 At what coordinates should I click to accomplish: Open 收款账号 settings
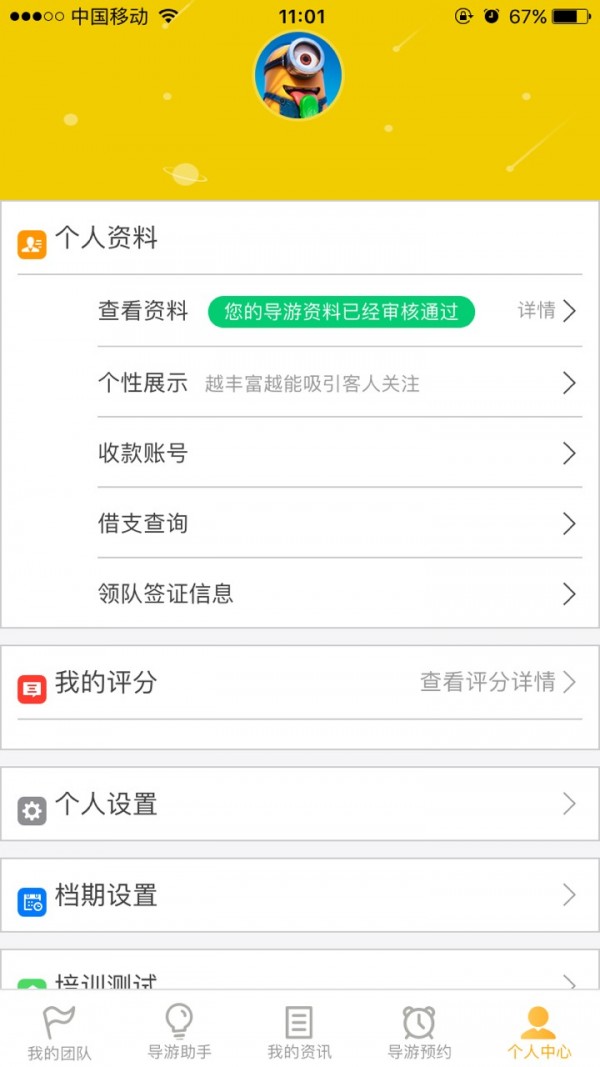tap(340, 454)
